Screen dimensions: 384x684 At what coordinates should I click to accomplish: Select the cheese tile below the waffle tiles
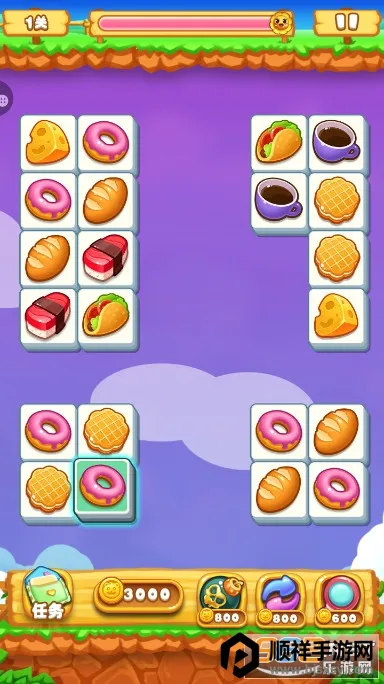tap(337, 318)
